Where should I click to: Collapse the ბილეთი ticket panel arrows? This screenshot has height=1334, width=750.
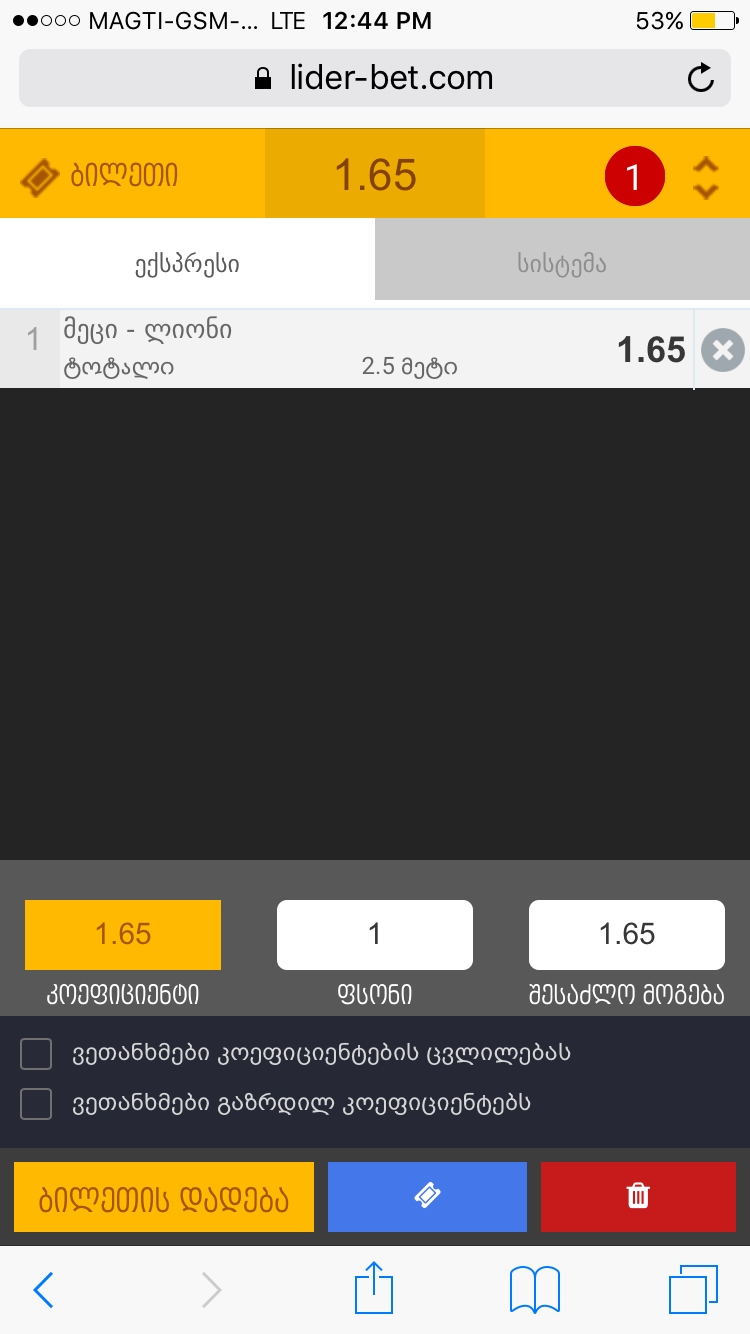point(706,177)
